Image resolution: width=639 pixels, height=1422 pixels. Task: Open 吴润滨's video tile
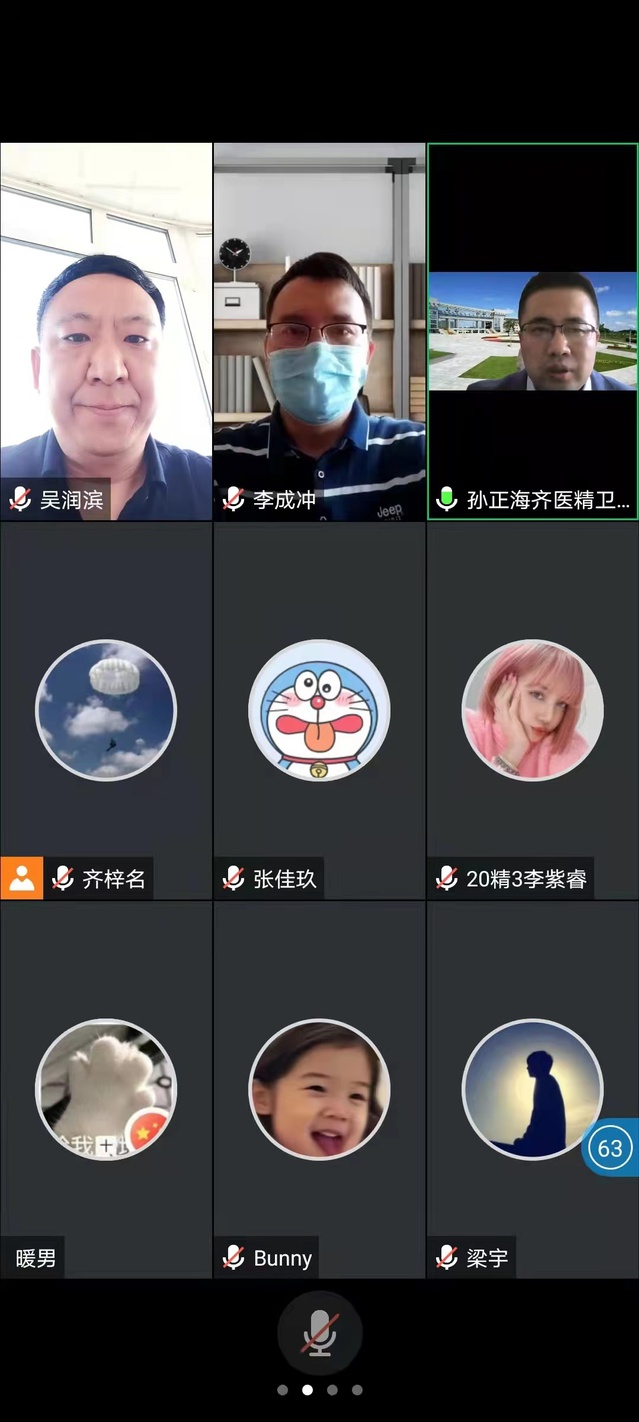pos(106,330)
